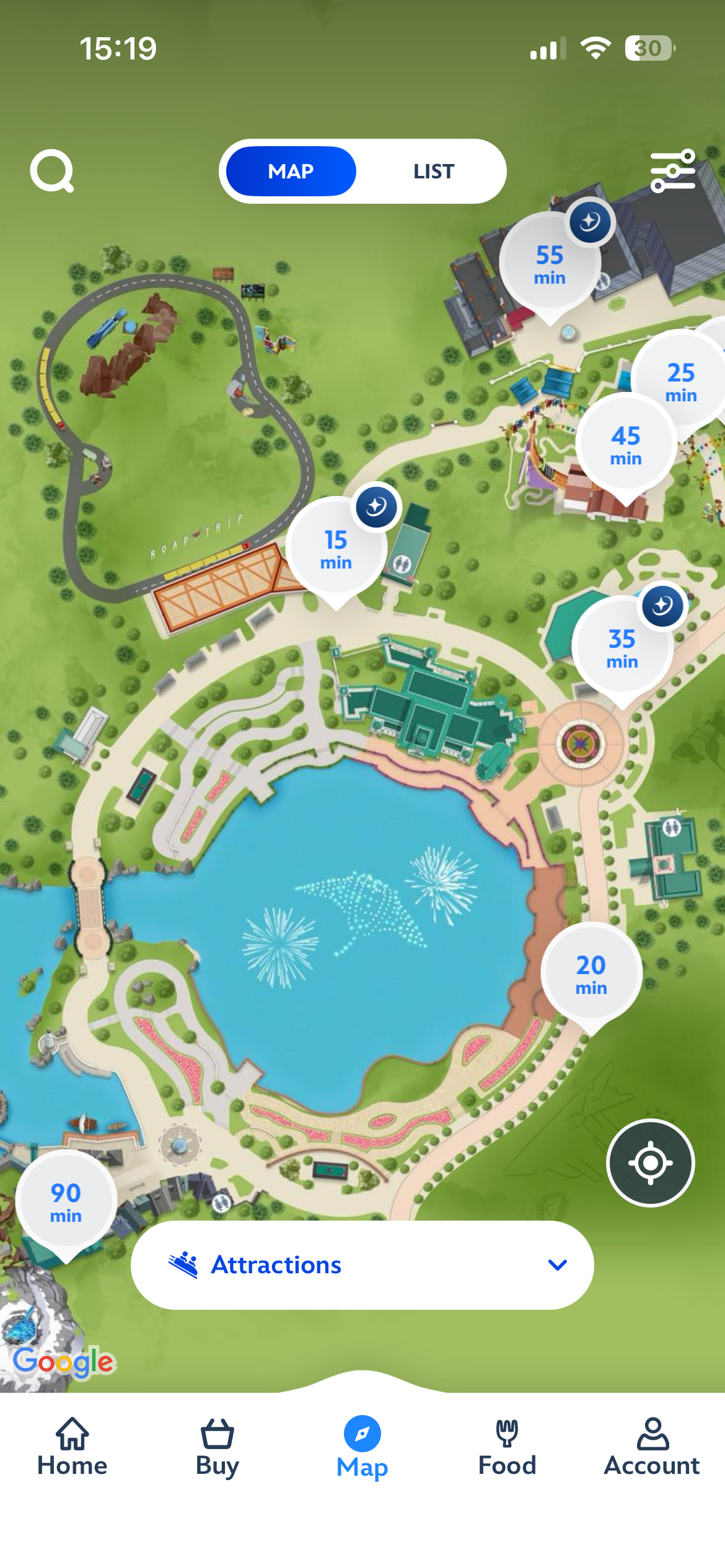Image resolution: width=725 pixels, height=1568 pixels.
Task: Go to the Home tab
Action: pos(72,1448)
